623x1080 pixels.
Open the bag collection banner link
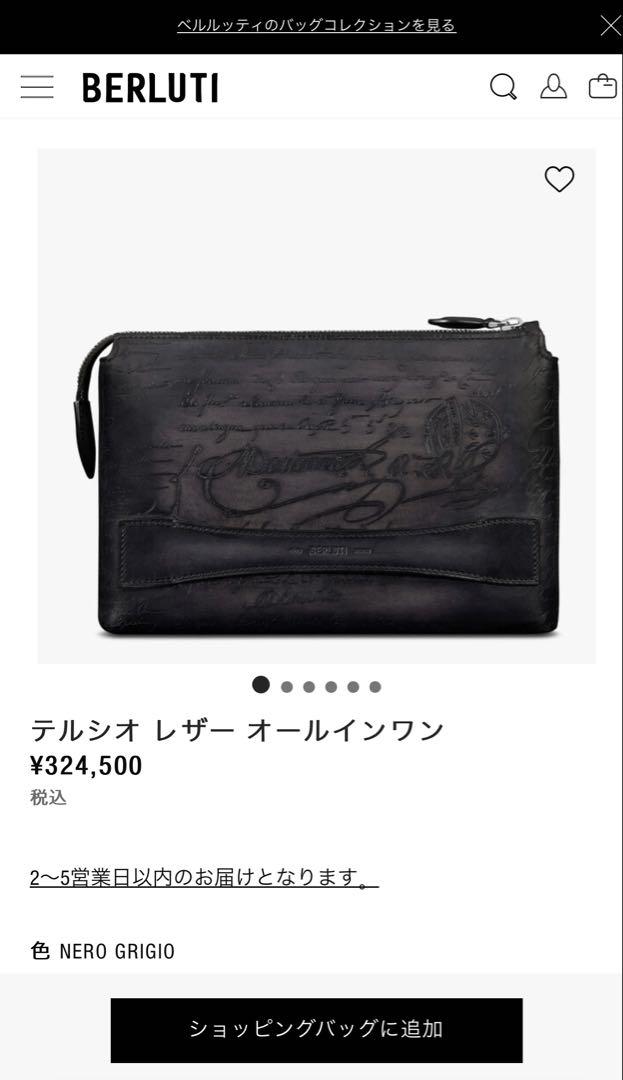316,25
